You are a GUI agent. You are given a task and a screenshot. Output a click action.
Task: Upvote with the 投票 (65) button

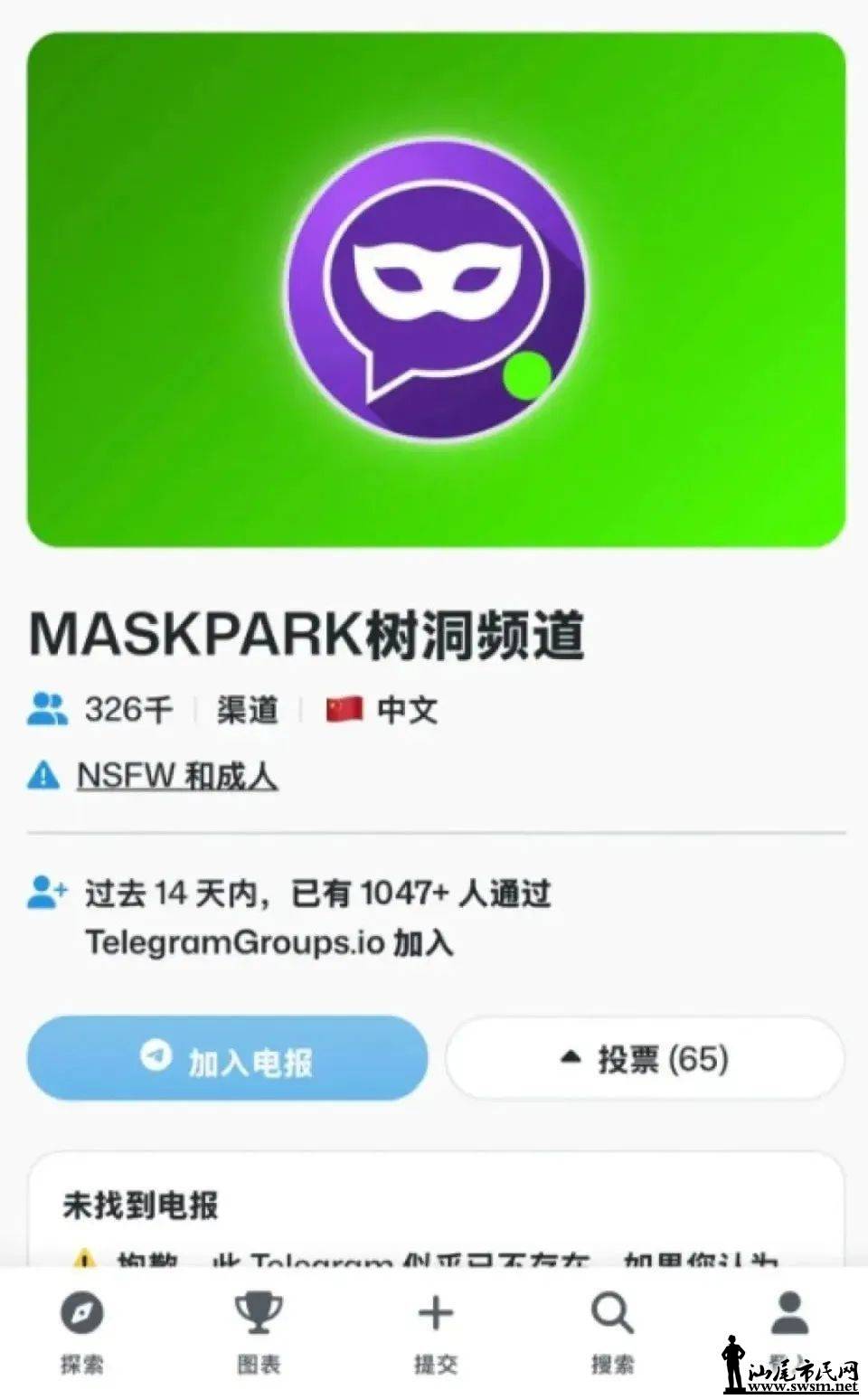tap(645, 1058)
